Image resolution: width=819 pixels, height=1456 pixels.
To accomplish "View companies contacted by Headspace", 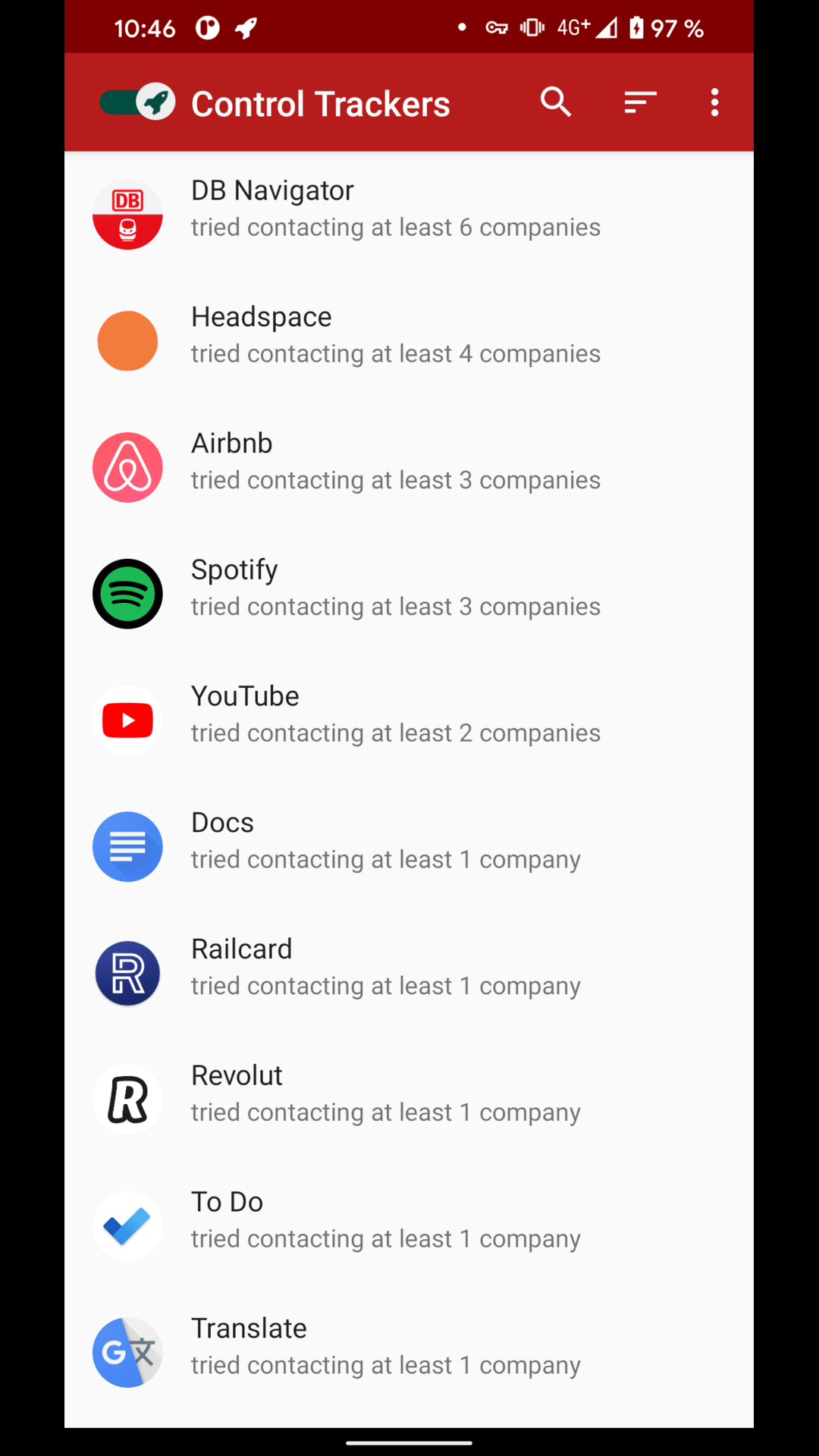I will [395, 353].
